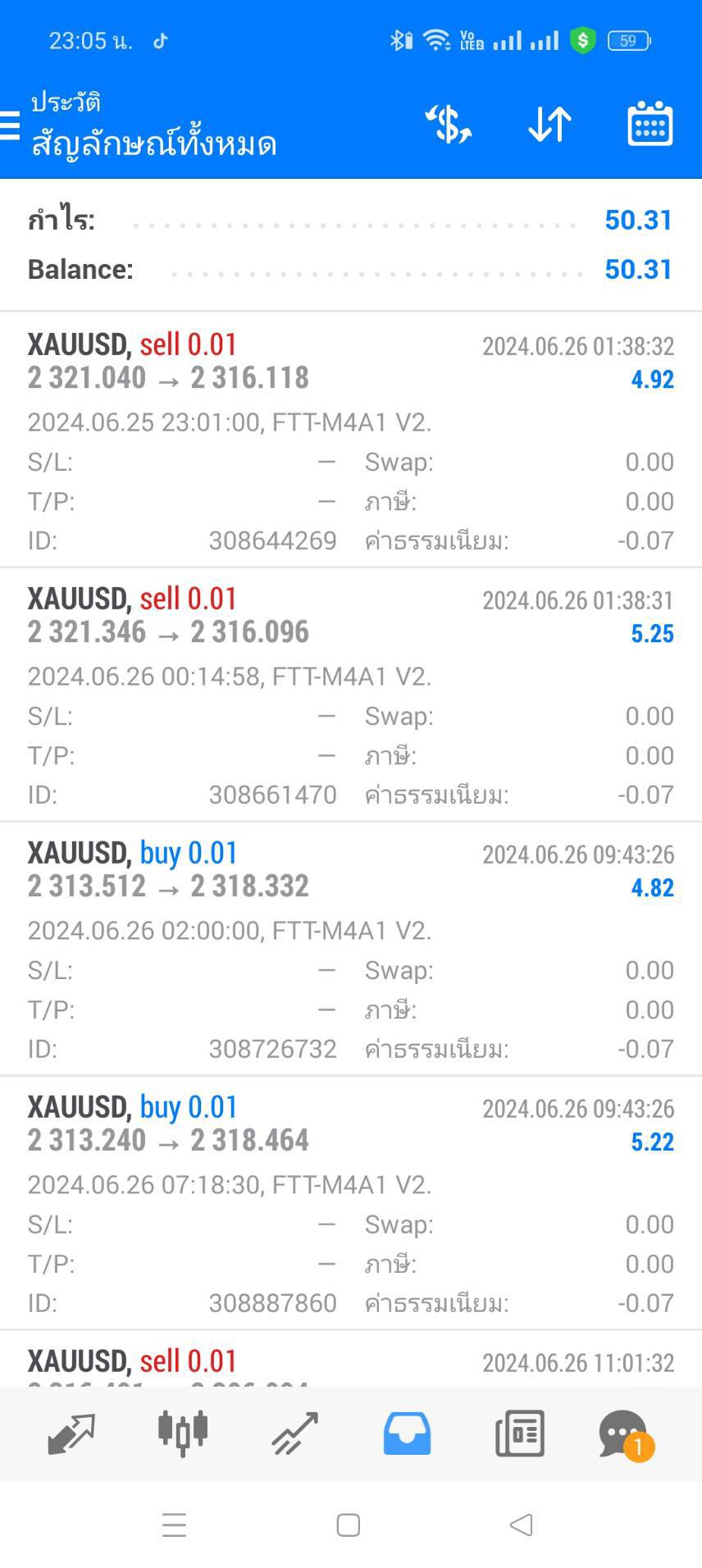The image size is (702, 1568).
Task: Open trade with ID 308661470
Action: [x=351, y=695]
